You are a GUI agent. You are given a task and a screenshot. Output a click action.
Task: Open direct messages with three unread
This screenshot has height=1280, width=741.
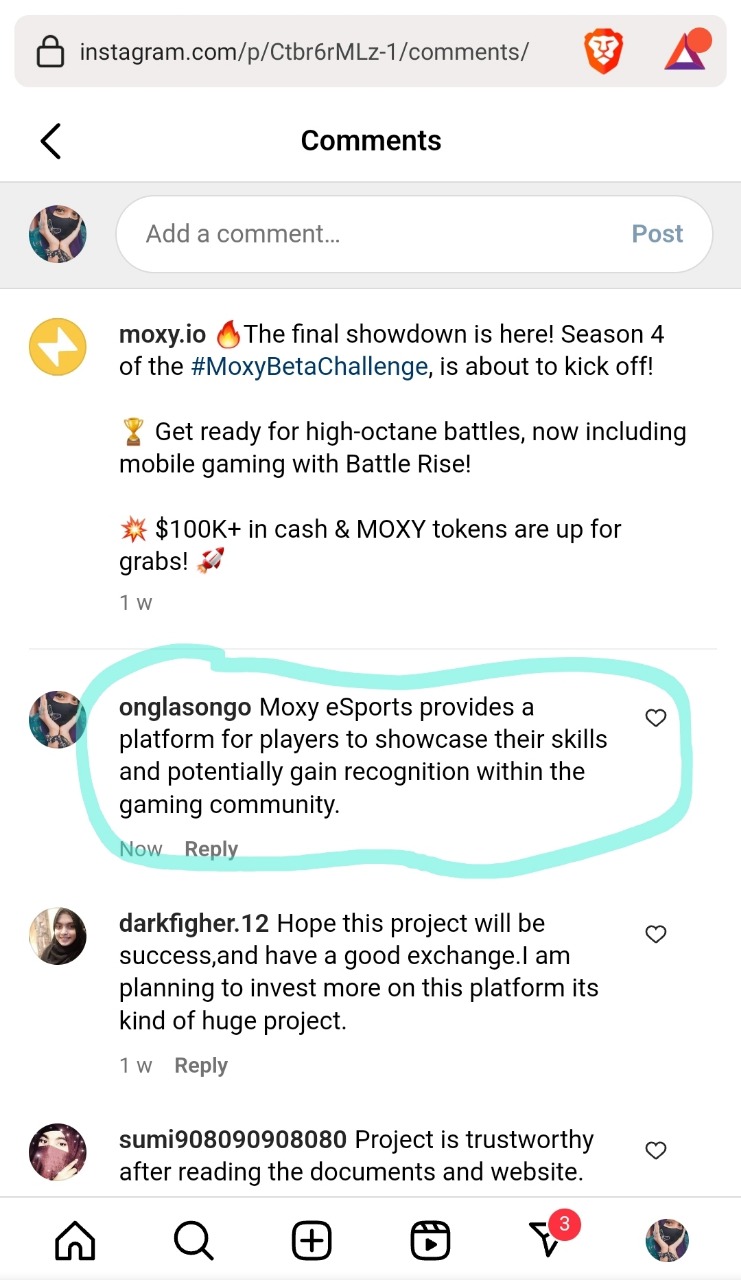pos(548,1240)
